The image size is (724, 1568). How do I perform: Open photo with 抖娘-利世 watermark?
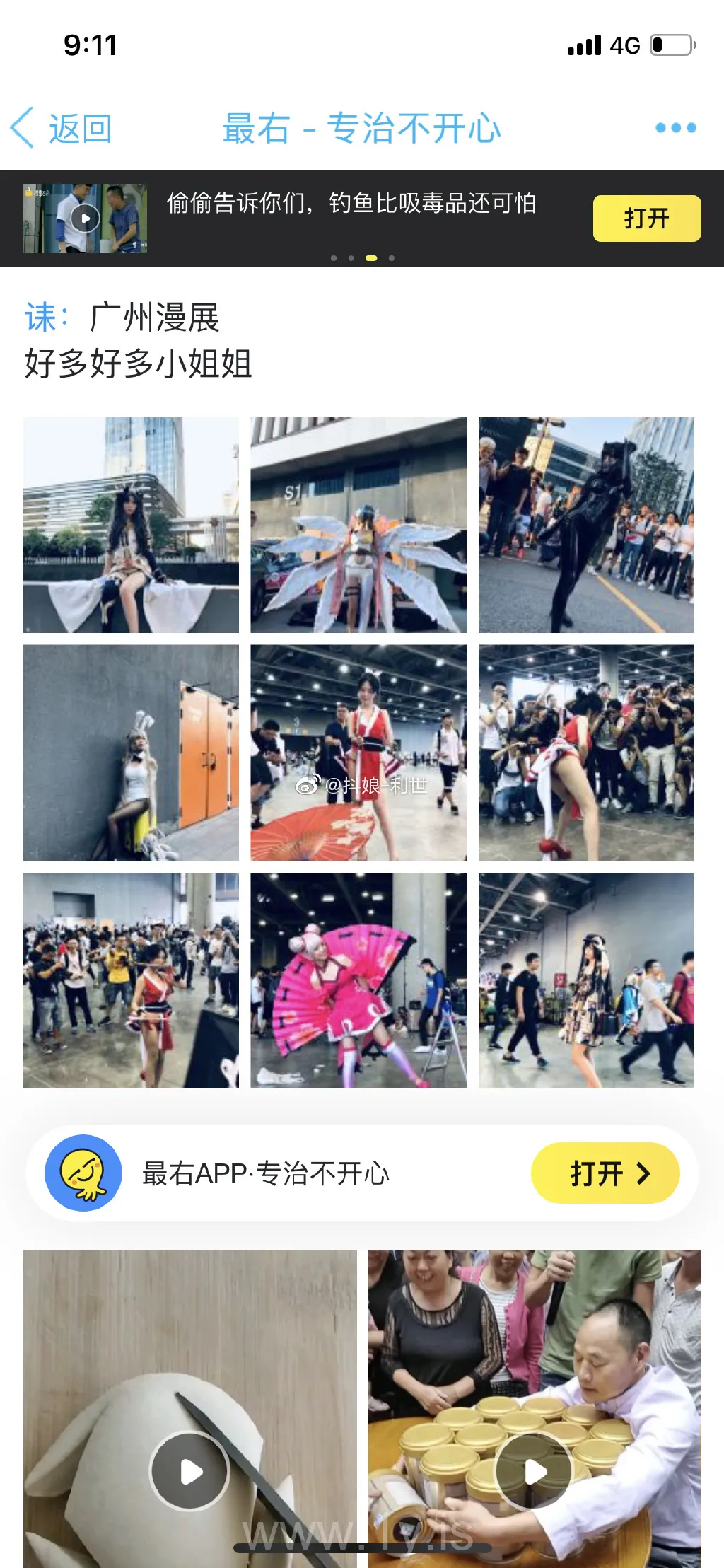(x=358, y=753)
